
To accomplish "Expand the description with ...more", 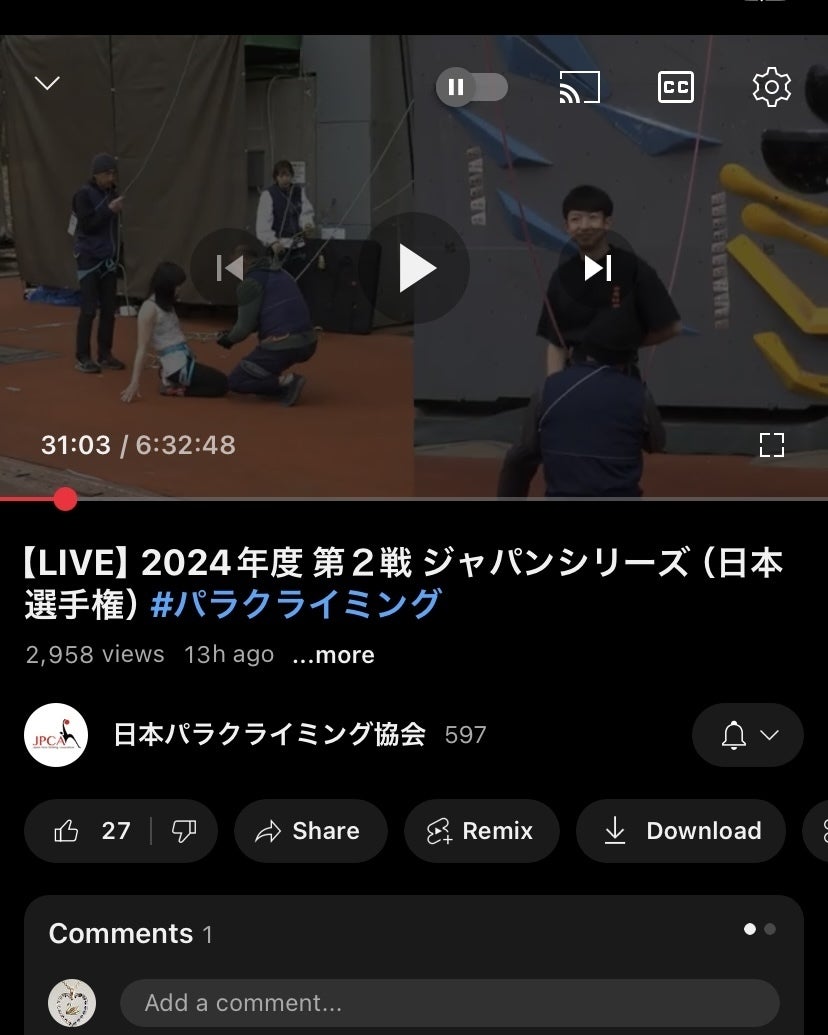I will [x=333, y=655].
